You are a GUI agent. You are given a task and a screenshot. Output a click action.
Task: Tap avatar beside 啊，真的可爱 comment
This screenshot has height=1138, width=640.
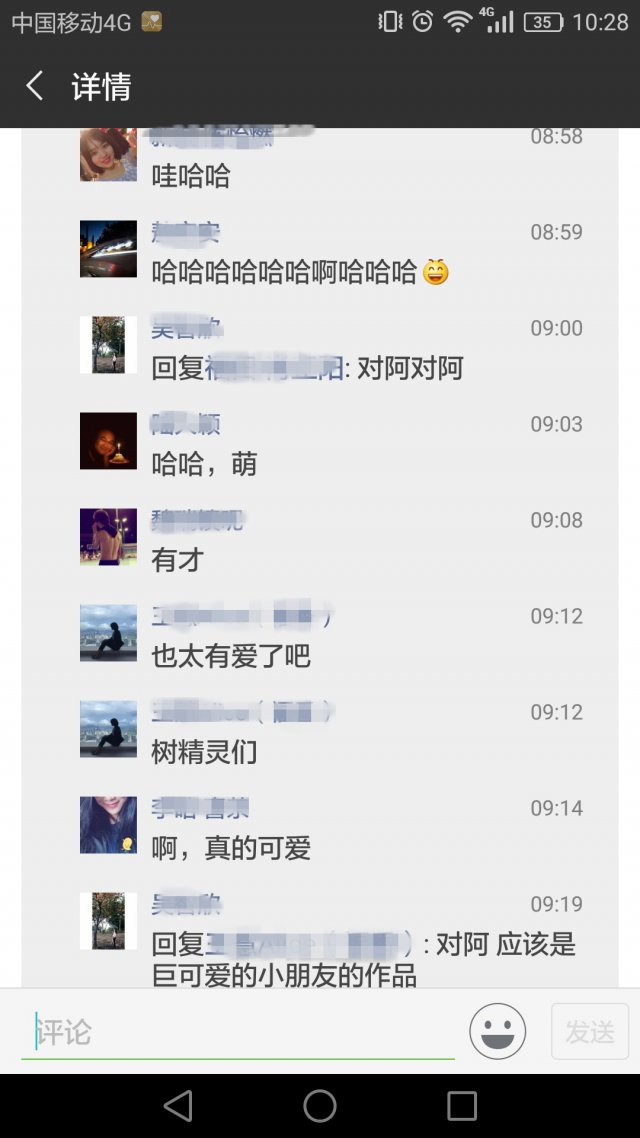(108, 825)
